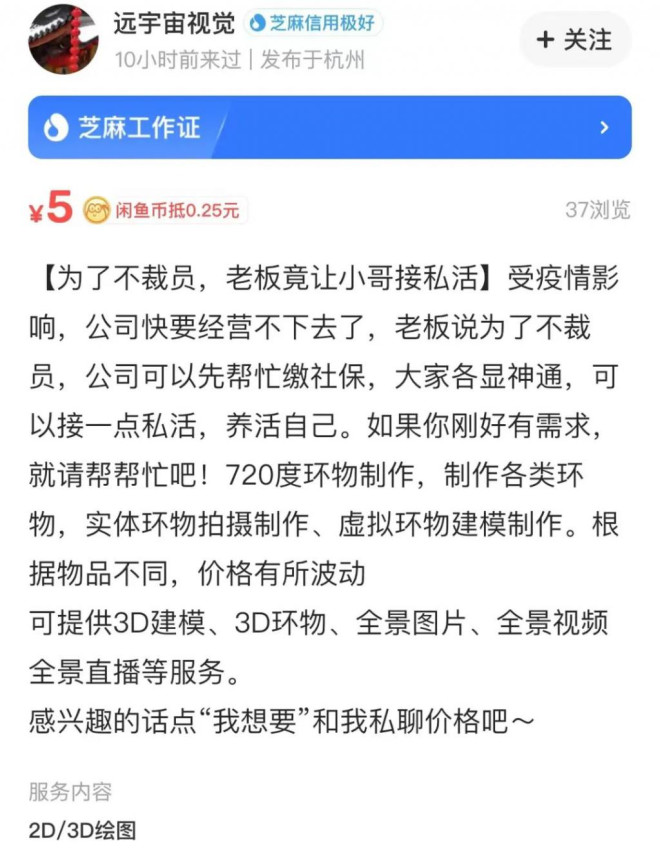The image size is (660, 863).
Task: Open the 2D/3D绘图 service category
Action: [82, 830]
